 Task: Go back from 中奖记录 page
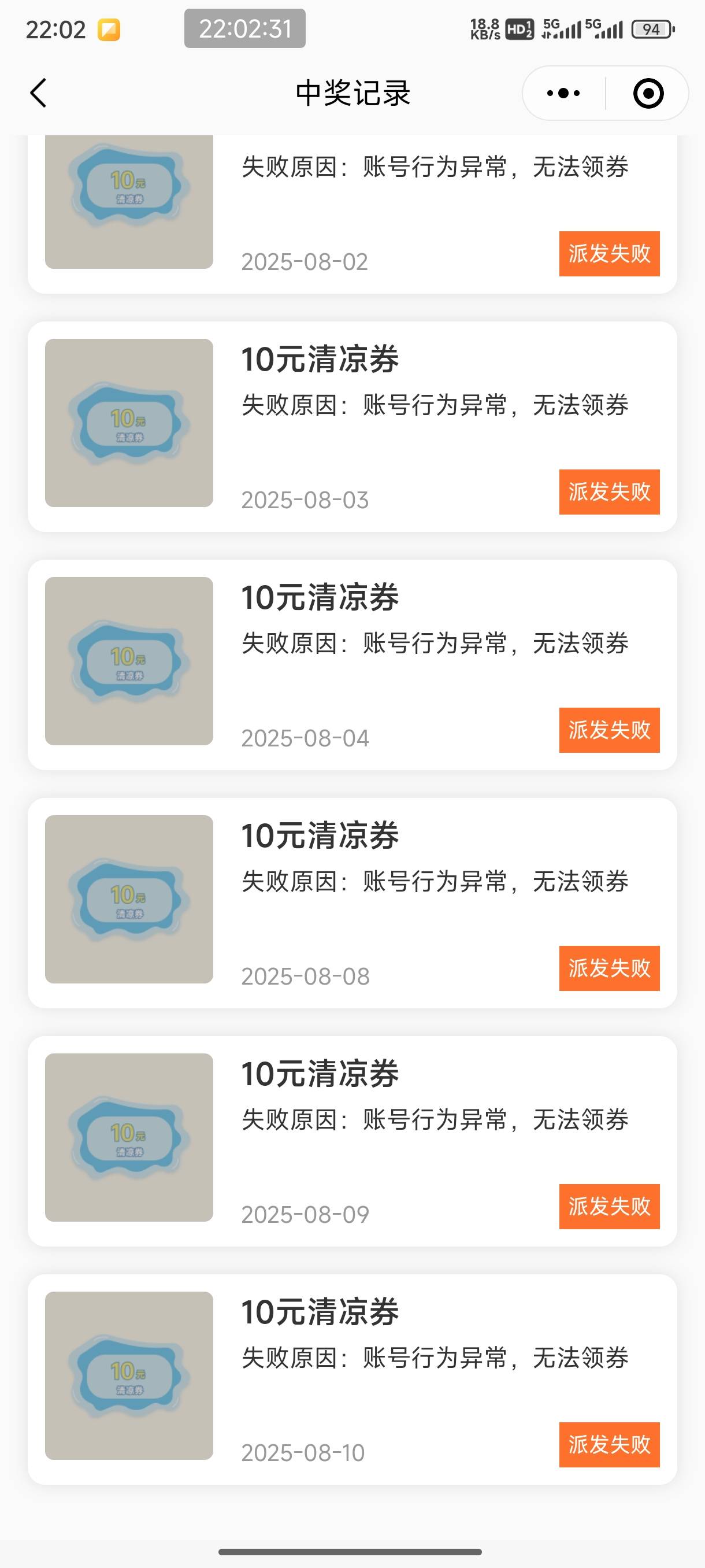[x=38, y=93]
